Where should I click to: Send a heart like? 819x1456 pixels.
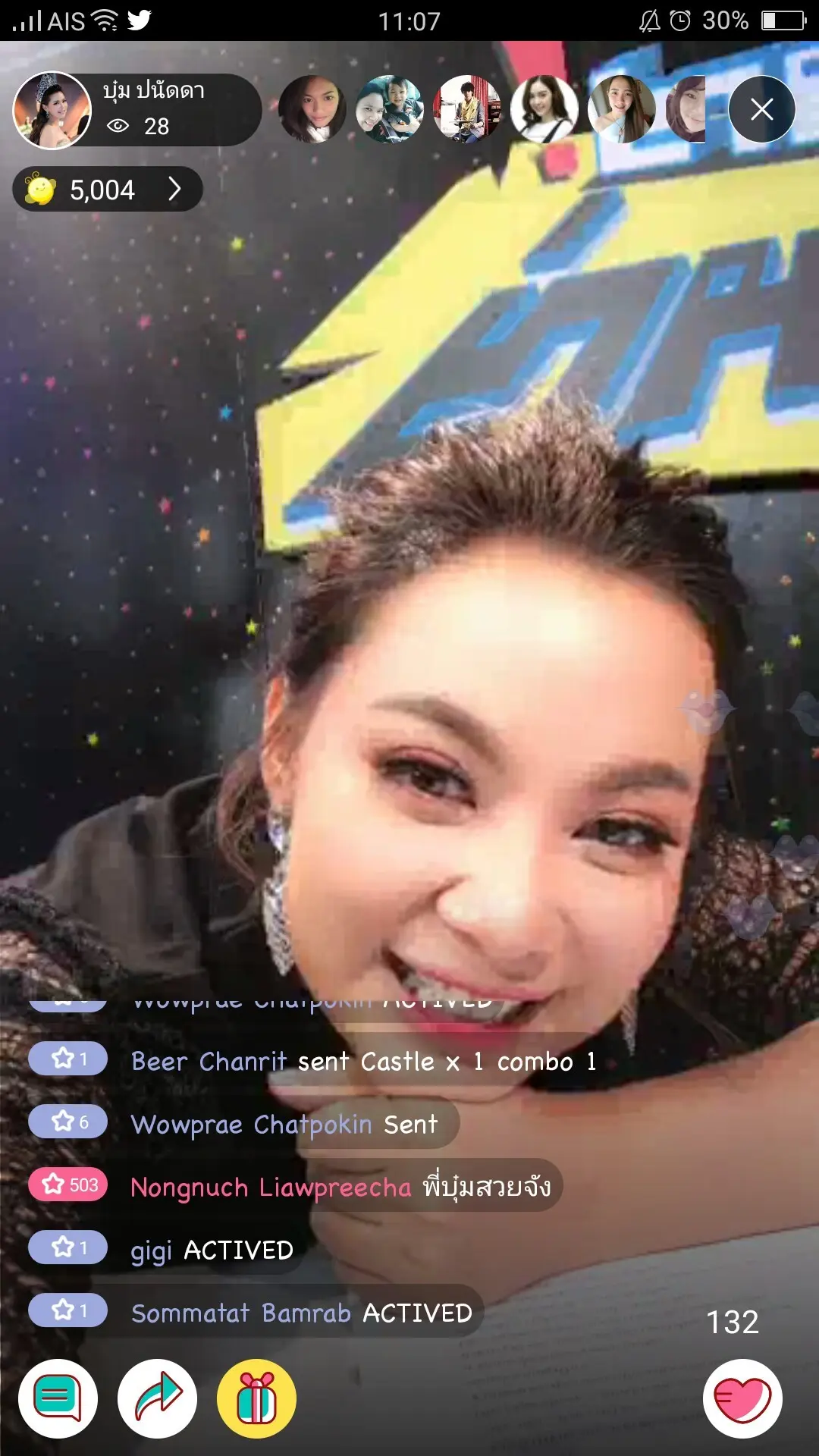click(x=742, y=1398)
